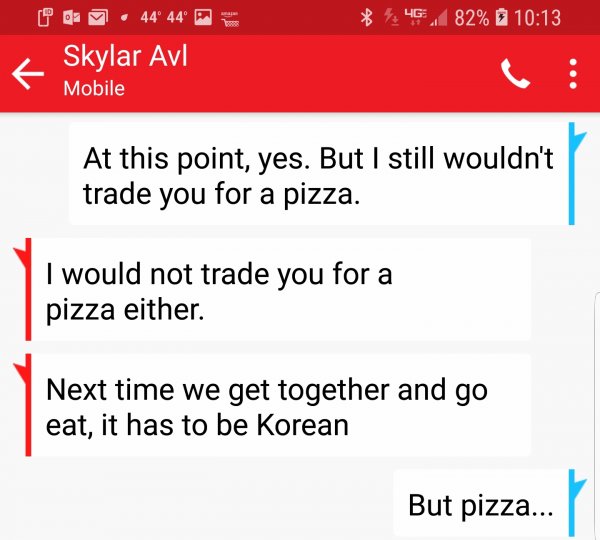The image size is (600, 540).
Task: Go back using the arrow icon
Action: (x=28, y=73)
